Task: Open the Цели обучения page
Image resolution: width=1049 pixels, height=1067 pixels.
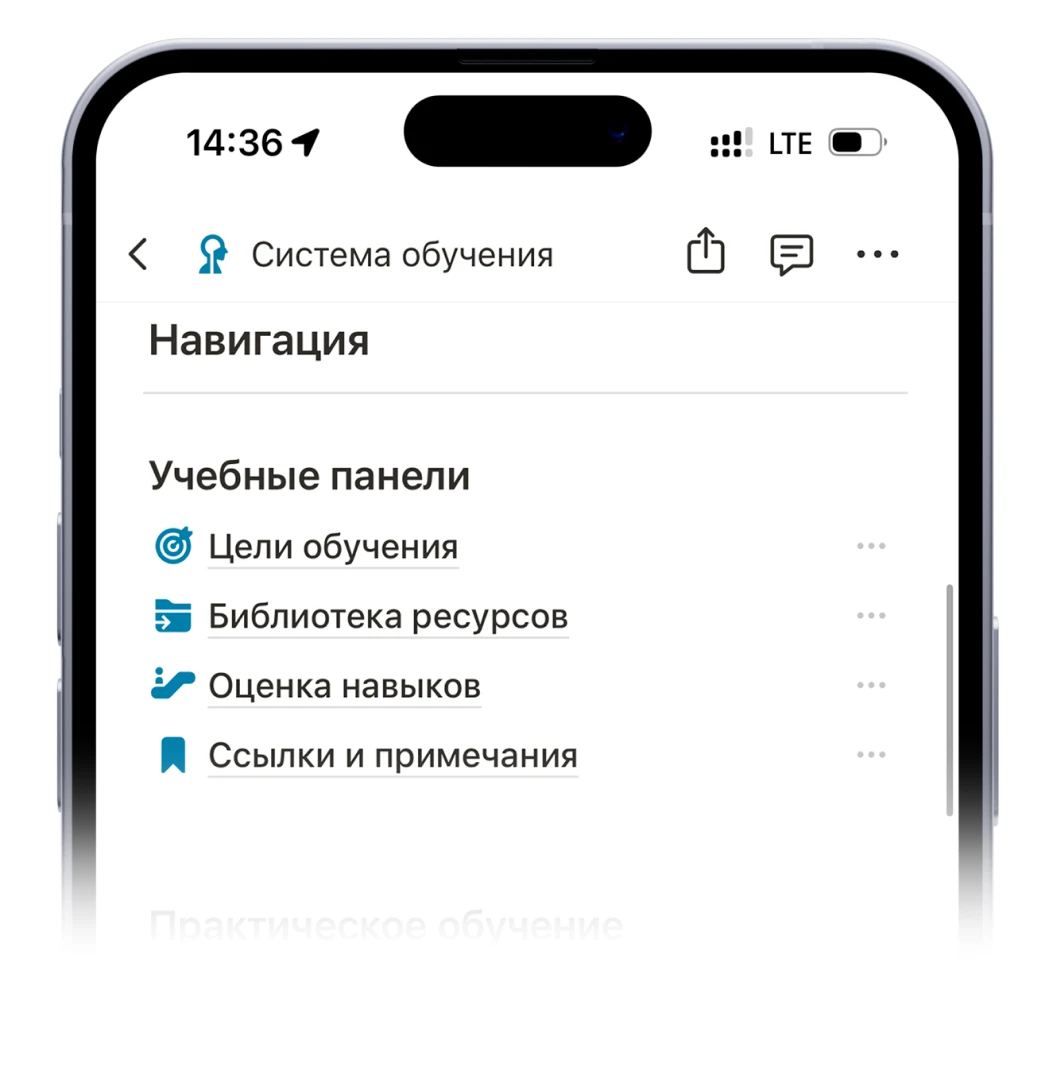Action: 333,547
